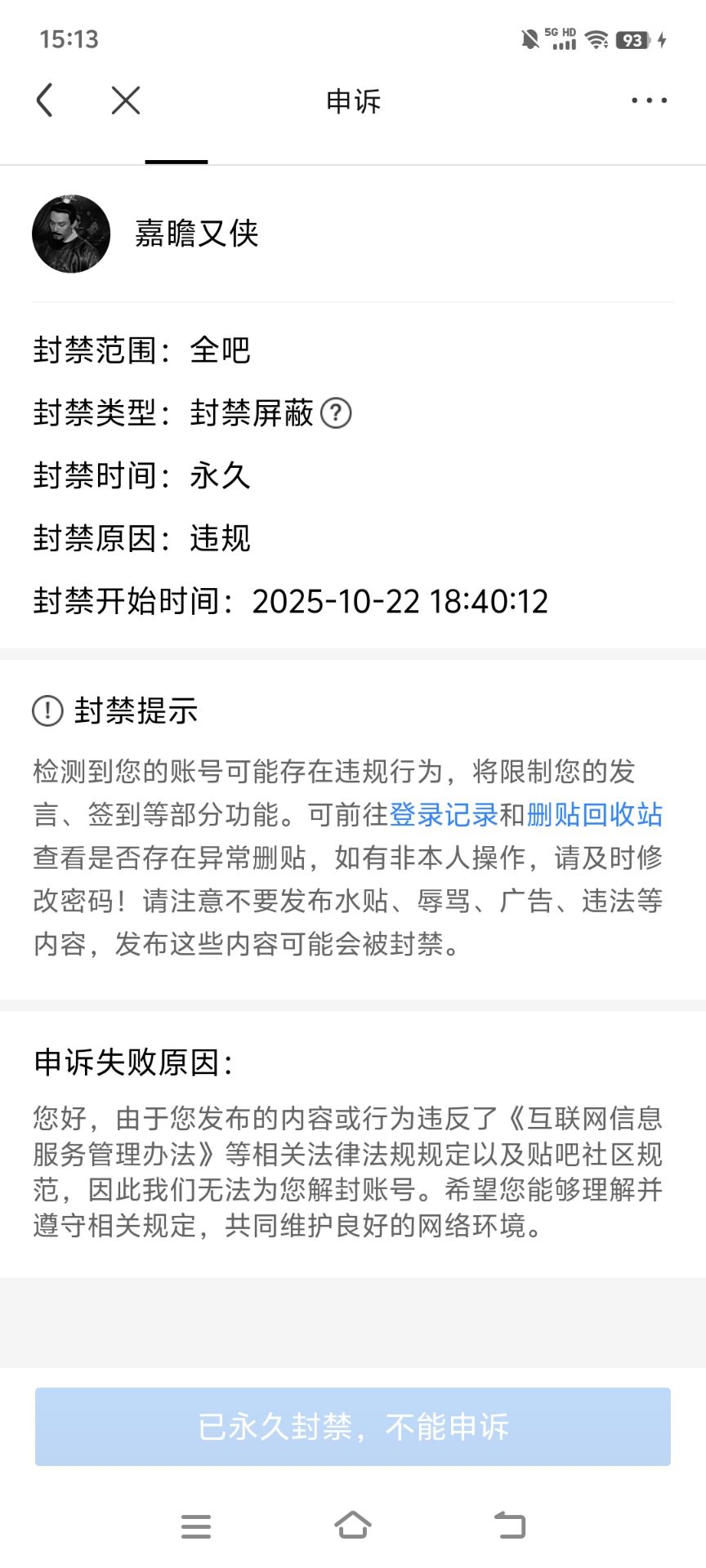This screenshot has height=1568, width=706.
Task: Open the 删贴回收站 link
Action: click(594, 814)
